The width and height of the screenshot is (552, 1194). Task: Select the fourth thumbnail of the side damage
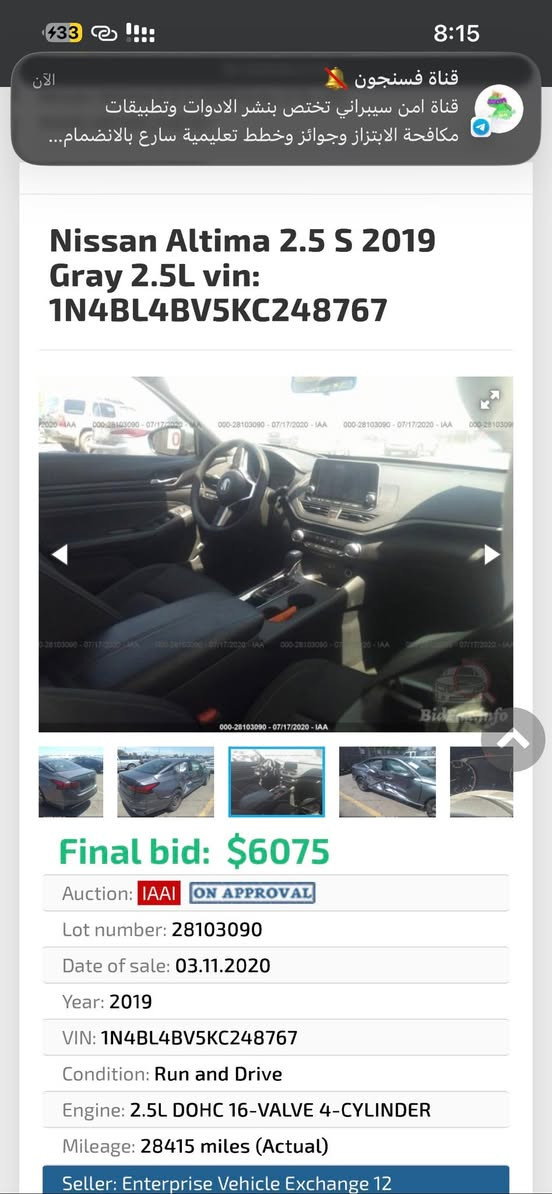point(388,782)
